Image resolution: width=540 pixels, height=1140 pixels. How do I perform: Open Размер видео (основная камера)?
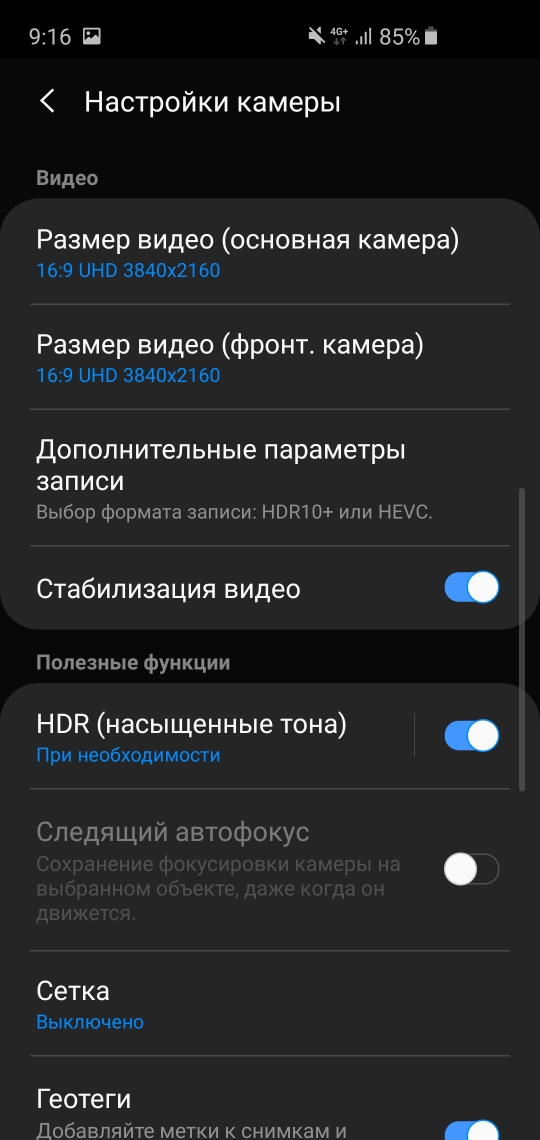pyautogui.click(x=270, y=252)
